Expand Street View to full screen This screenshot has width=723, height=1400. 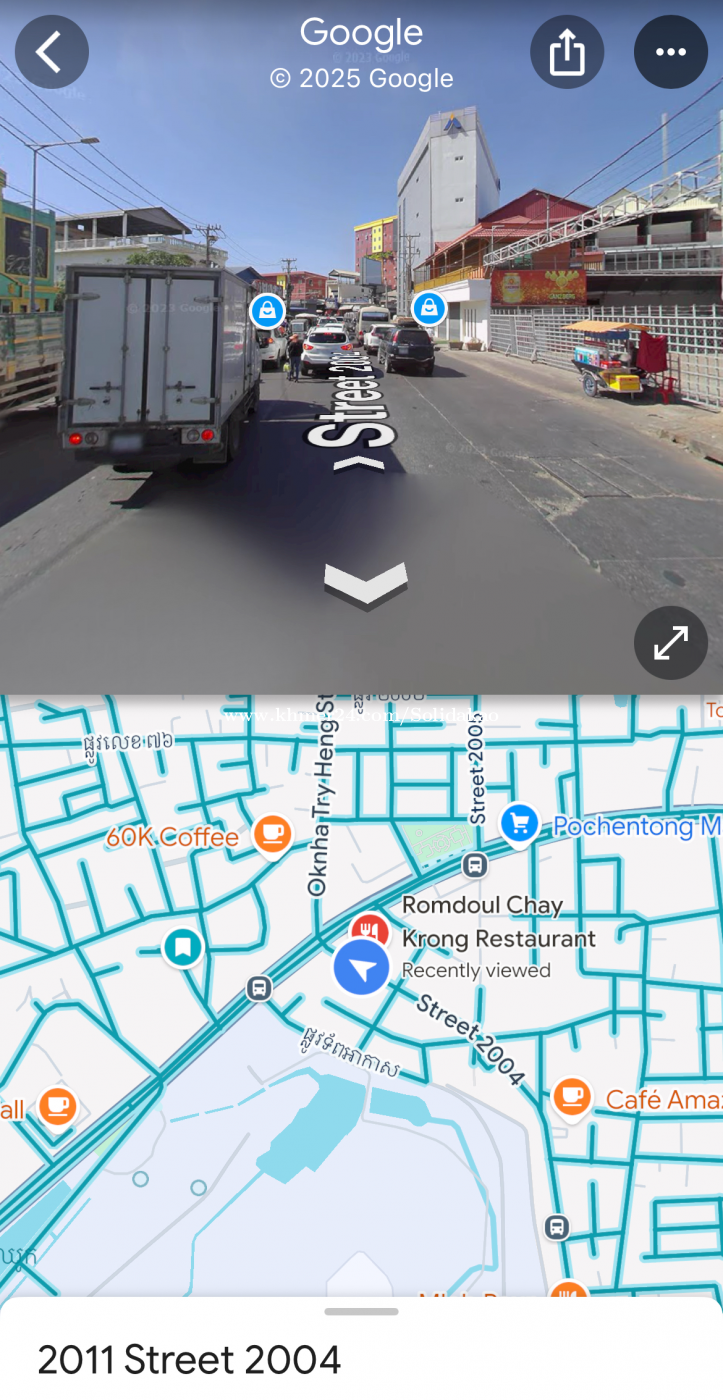(x=671, y=643)
